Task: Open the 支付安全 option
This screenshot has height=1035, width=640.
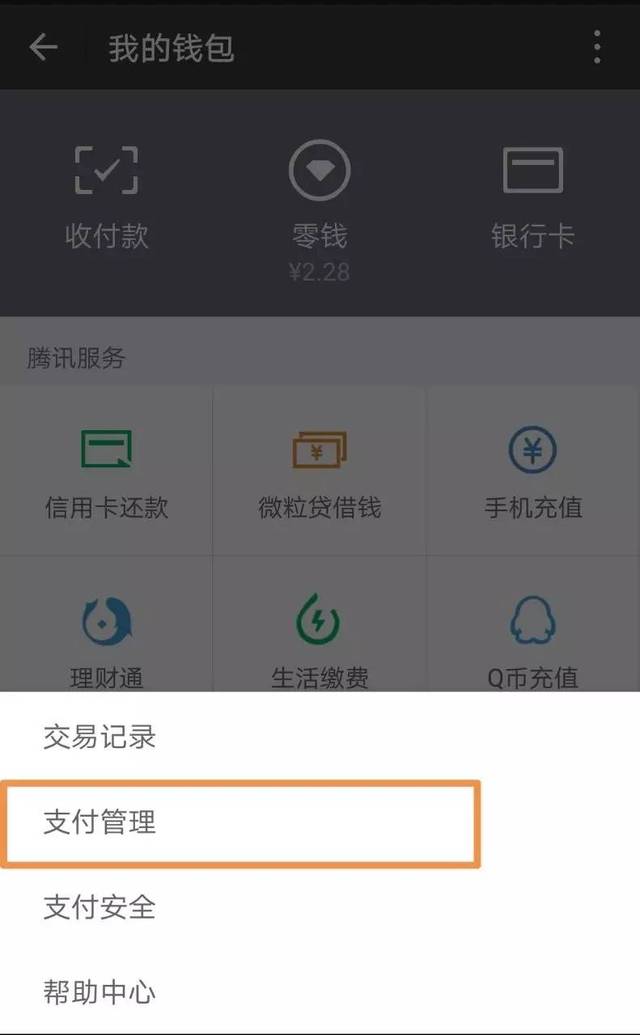Action: pos(100,908)
